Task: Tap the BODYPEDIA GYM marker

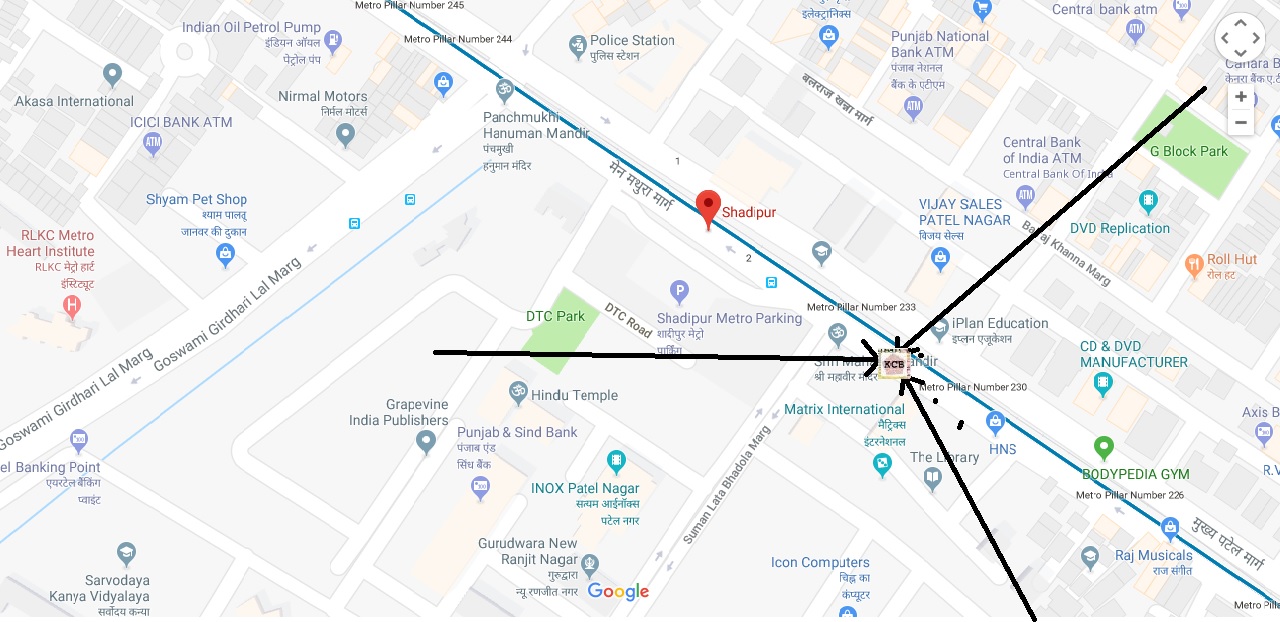Action: tap(1104, 446)
